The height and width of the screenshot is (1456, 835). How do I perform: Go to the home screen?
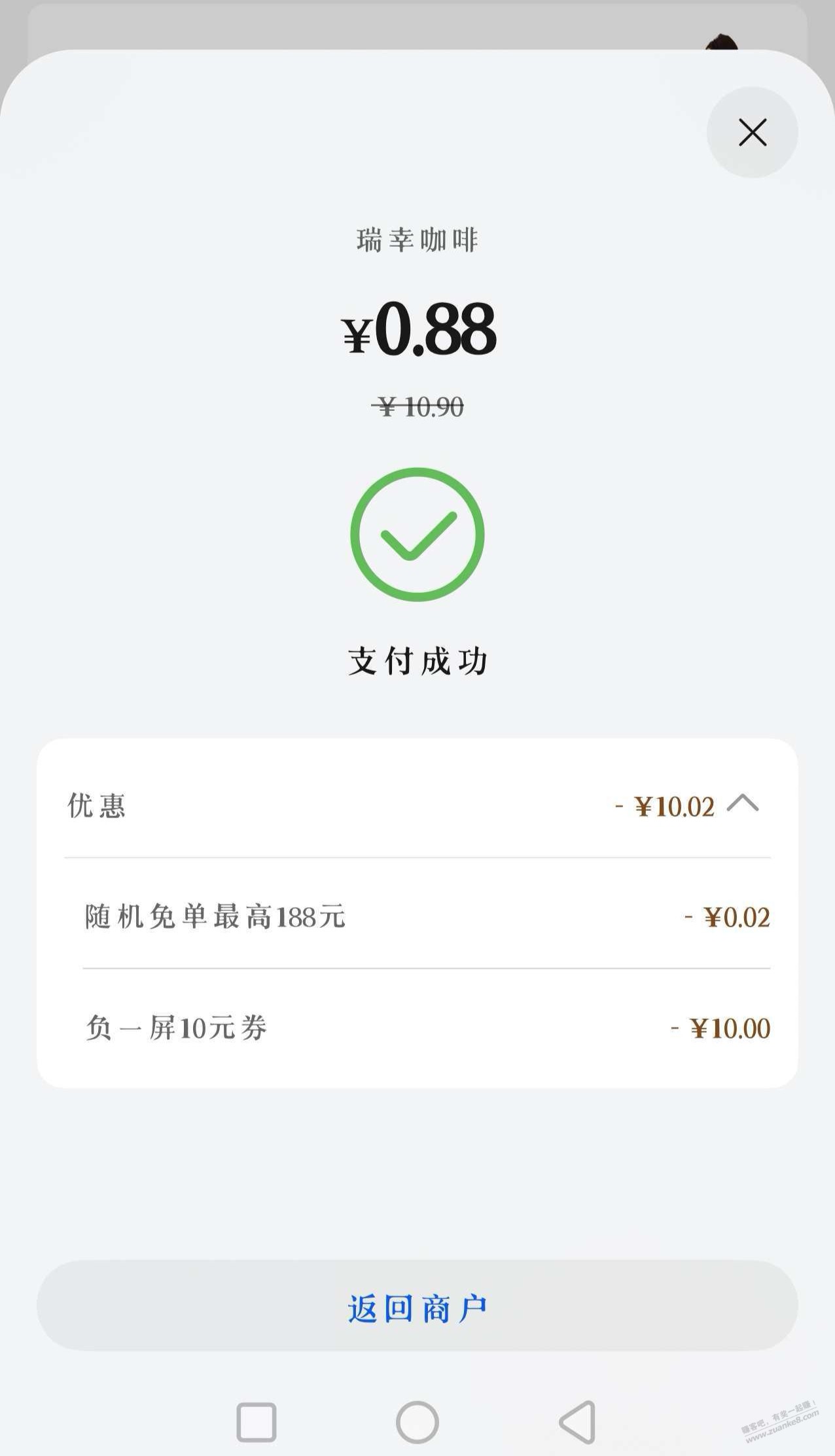click(x=417, y=1421)
